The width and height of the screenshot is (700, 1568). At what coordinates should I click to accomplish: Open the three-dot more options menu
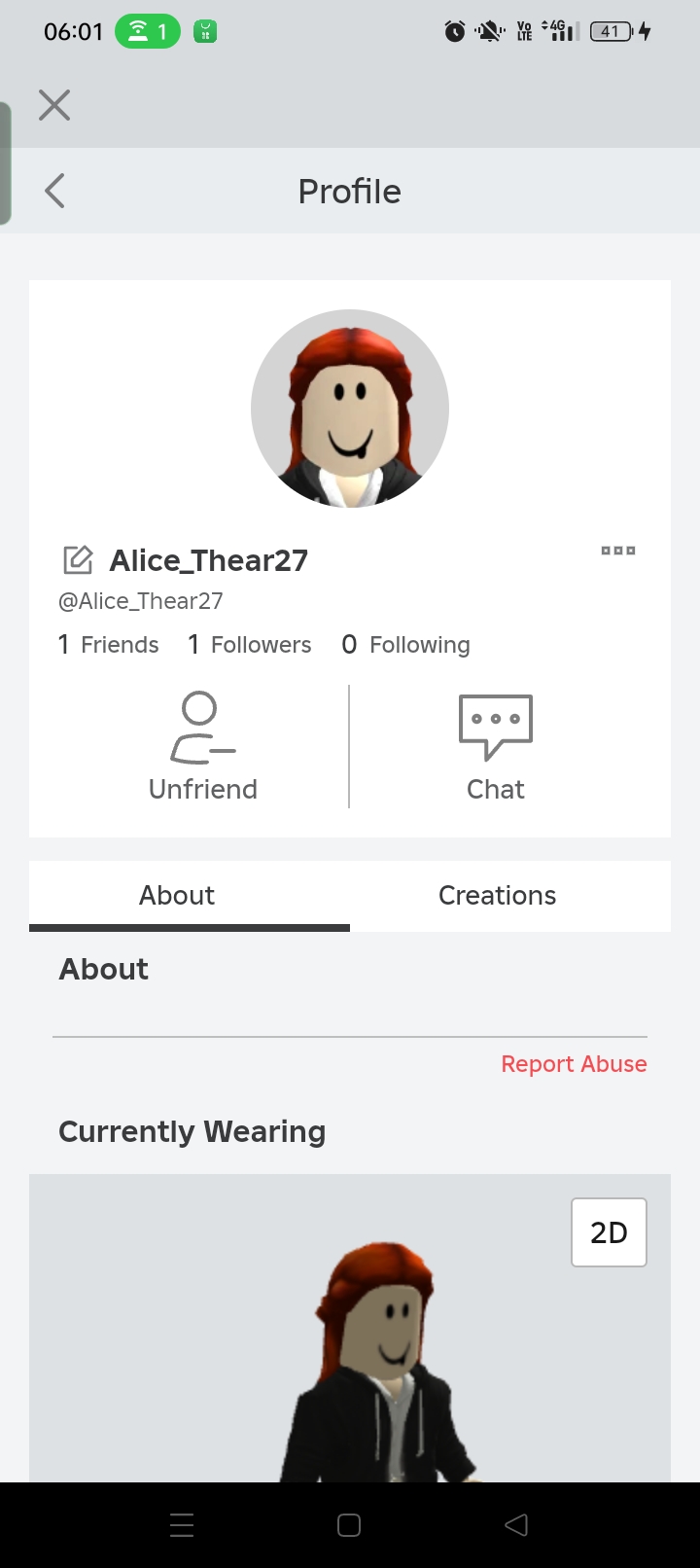pos(617,551)
